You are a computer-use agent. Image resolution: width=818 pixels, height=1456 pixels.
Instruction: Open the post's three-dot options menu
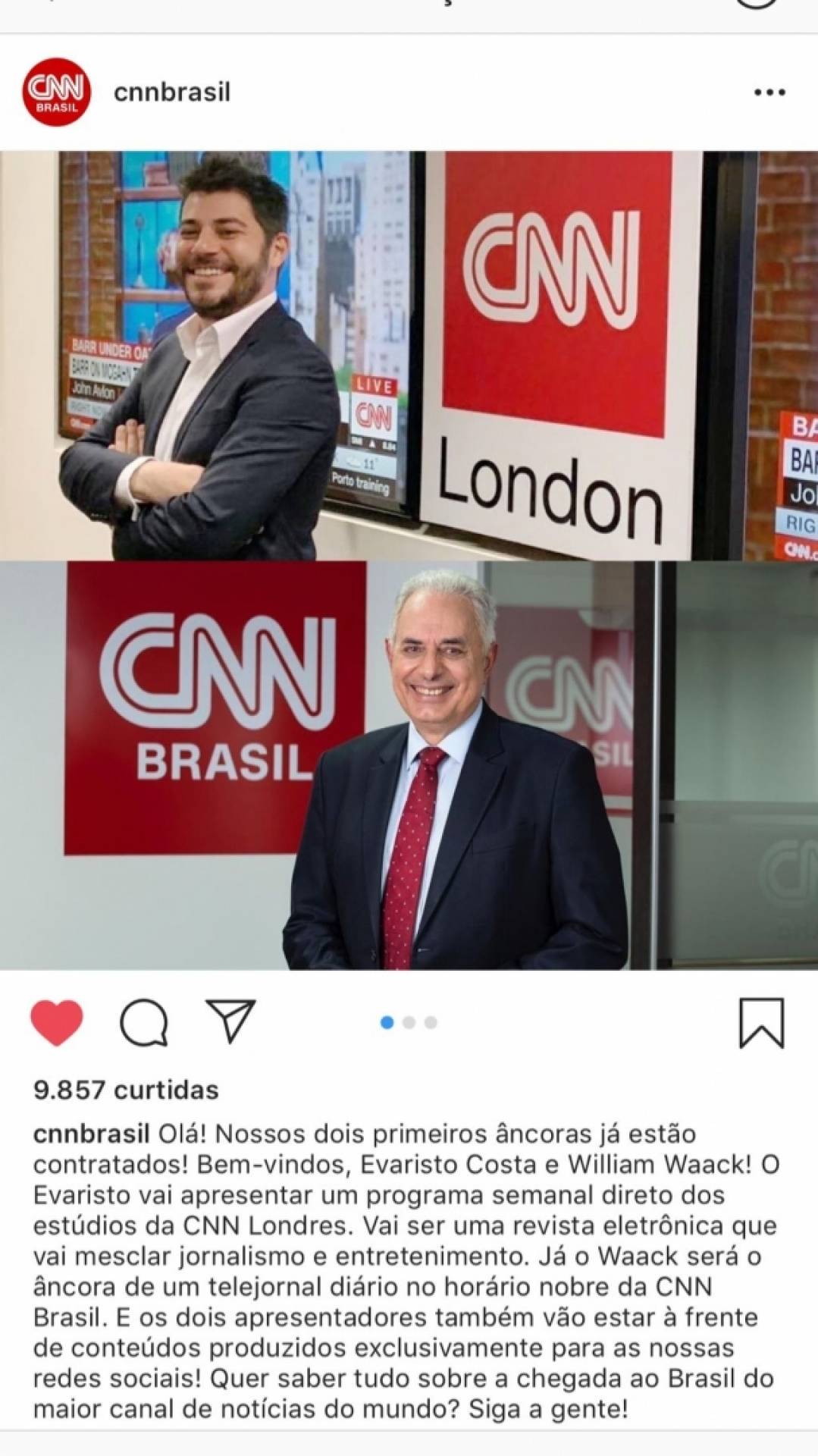[x=769, y=93]
